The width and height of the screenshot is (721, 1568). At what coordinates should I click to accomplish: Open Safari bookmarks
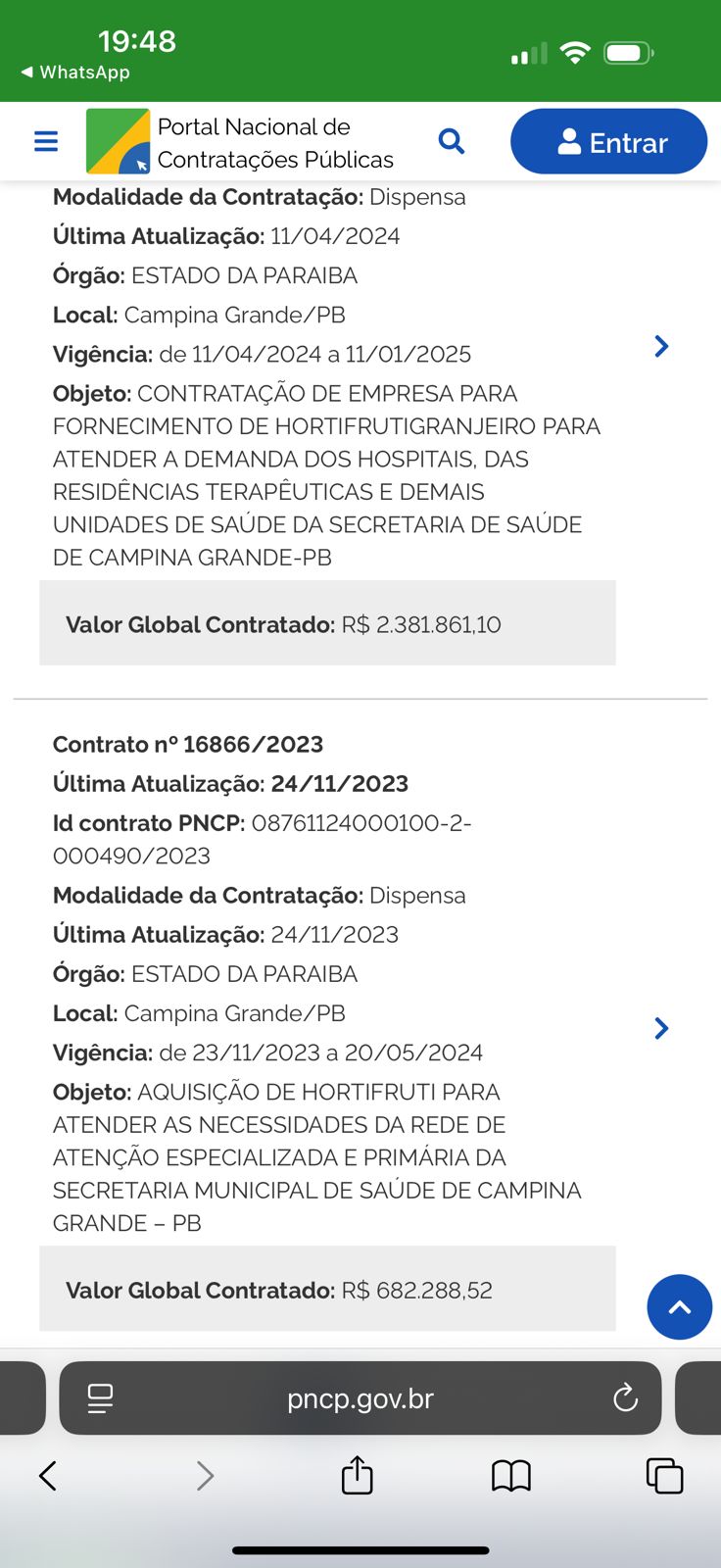click(510, 1476)
